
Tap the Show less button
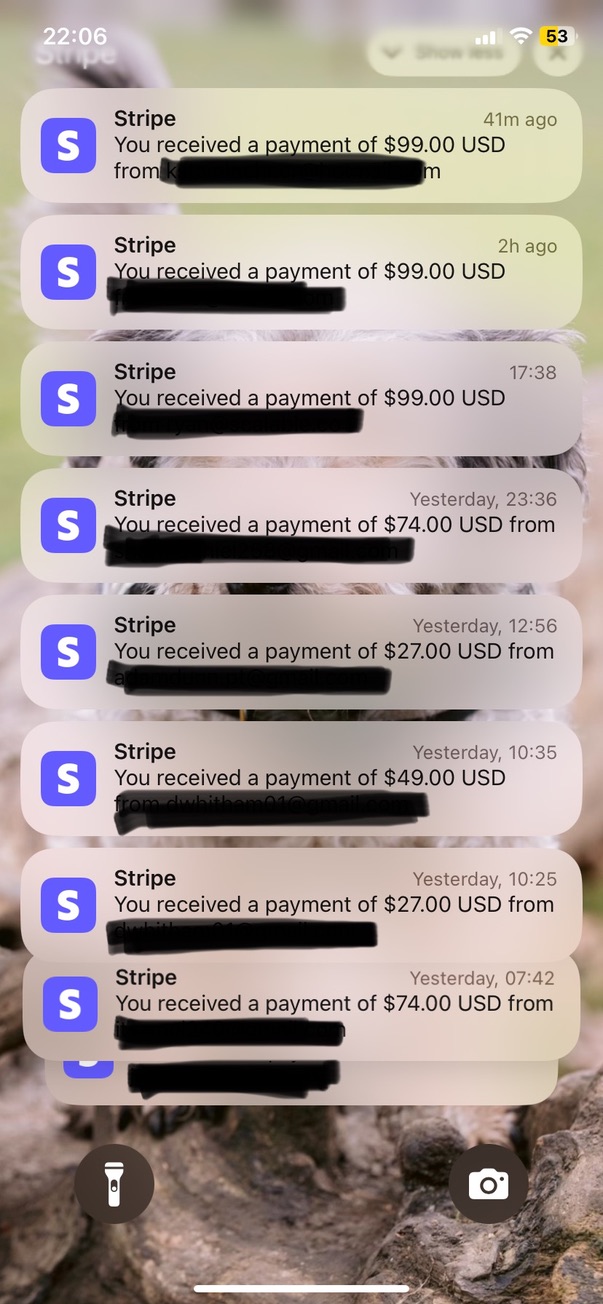point(444,53)
